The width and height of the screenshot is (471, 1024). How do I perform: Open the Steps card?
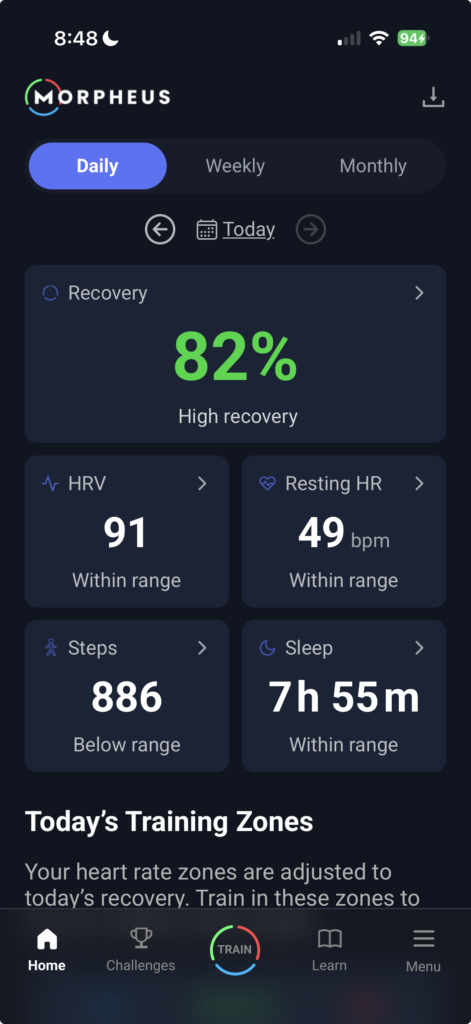point(127,696)
